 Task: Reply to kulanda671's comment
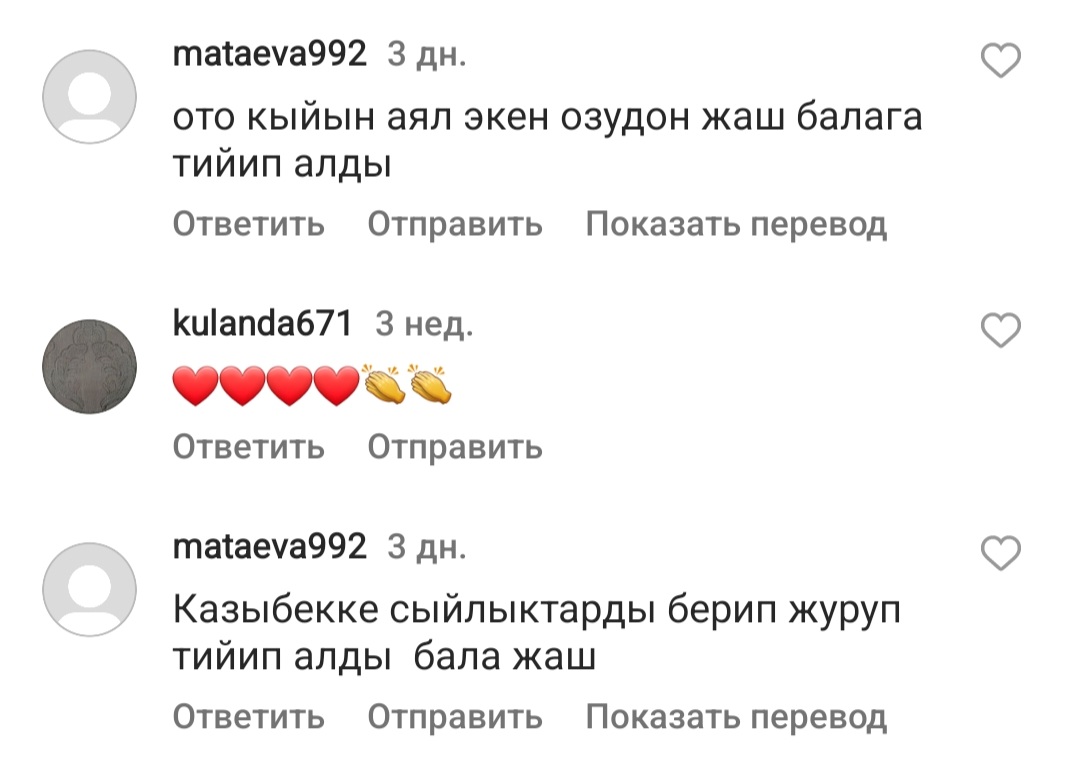[249, 446]
